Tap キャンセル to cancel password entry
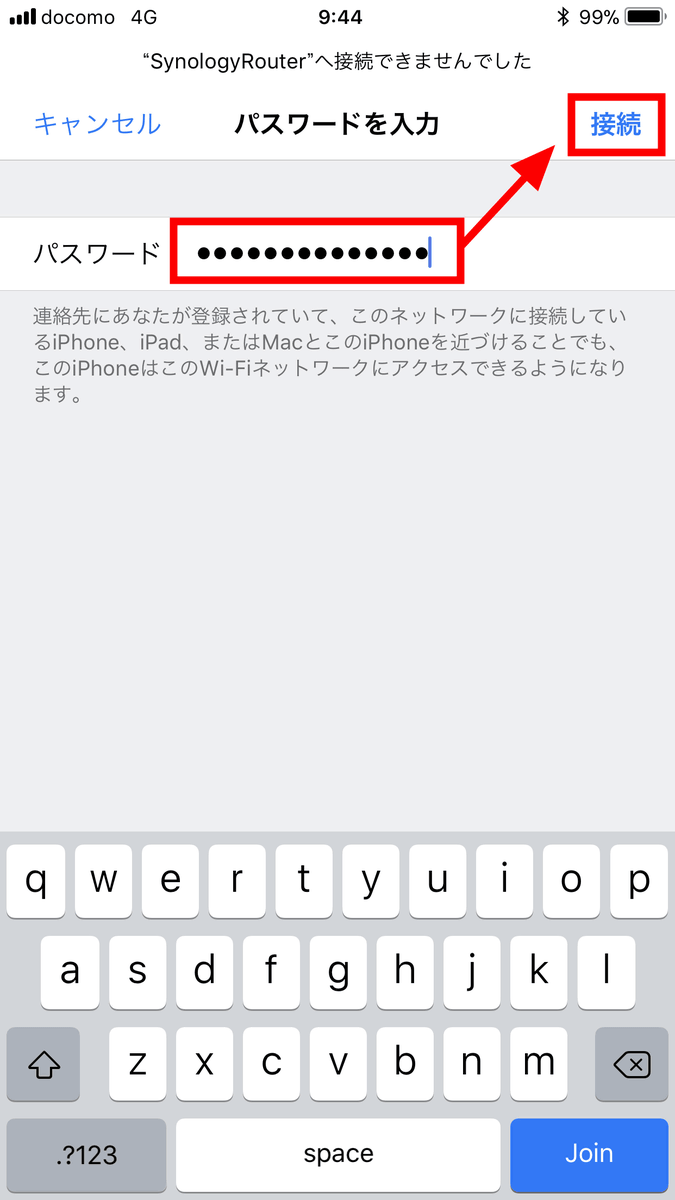The width and height of the screenshot is (675, 1200). (97, 124)
